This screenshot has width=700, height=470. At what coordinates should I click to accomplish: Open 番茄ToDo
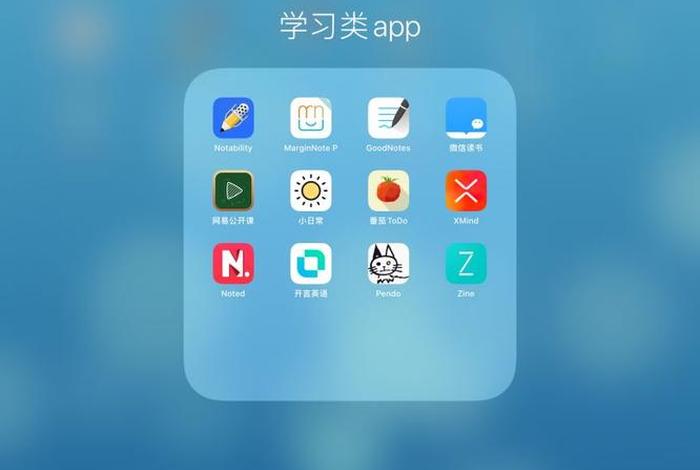[x=388, y=190]
